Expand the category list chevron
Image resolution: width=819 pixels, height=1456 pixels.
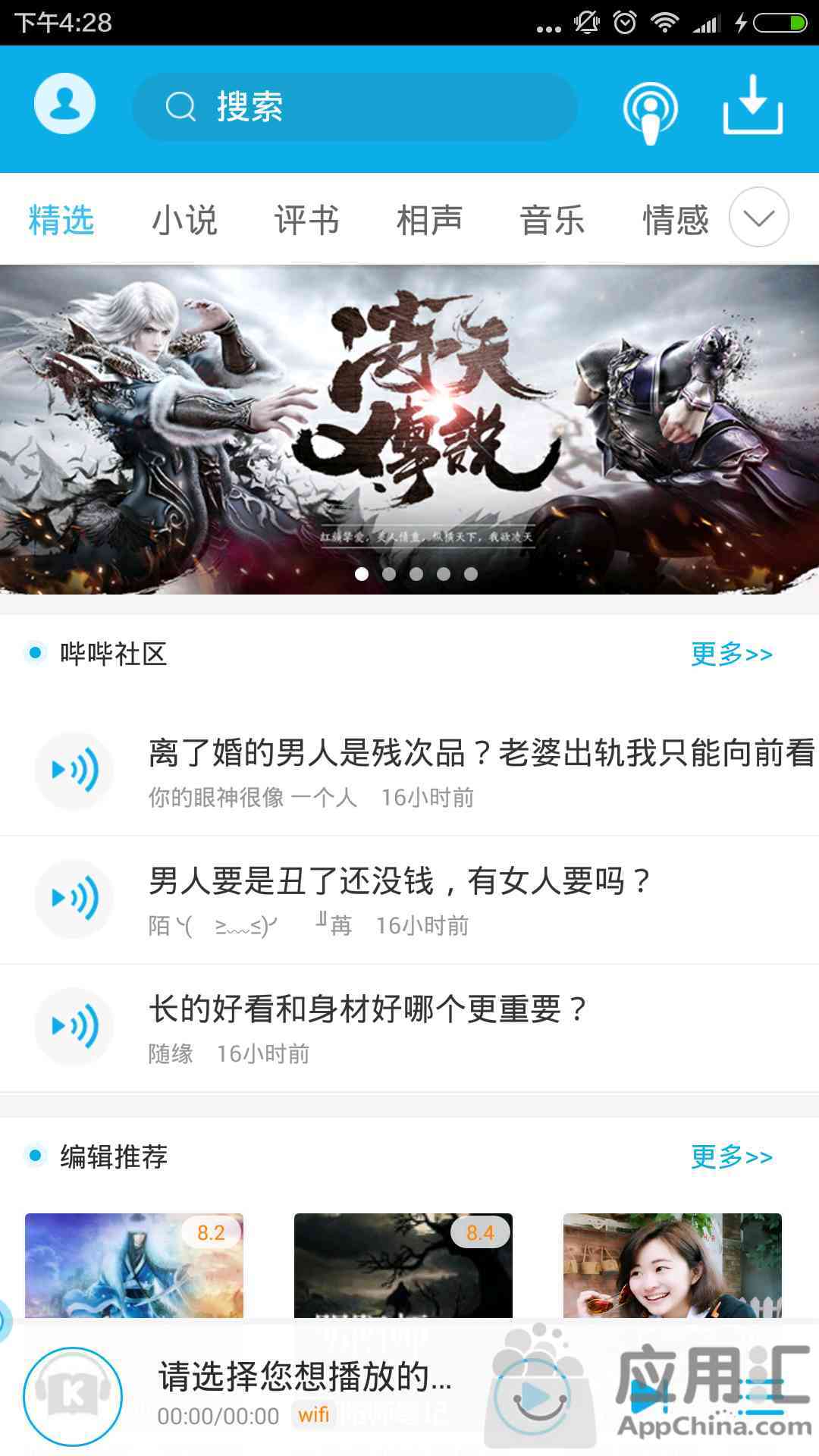758,218
